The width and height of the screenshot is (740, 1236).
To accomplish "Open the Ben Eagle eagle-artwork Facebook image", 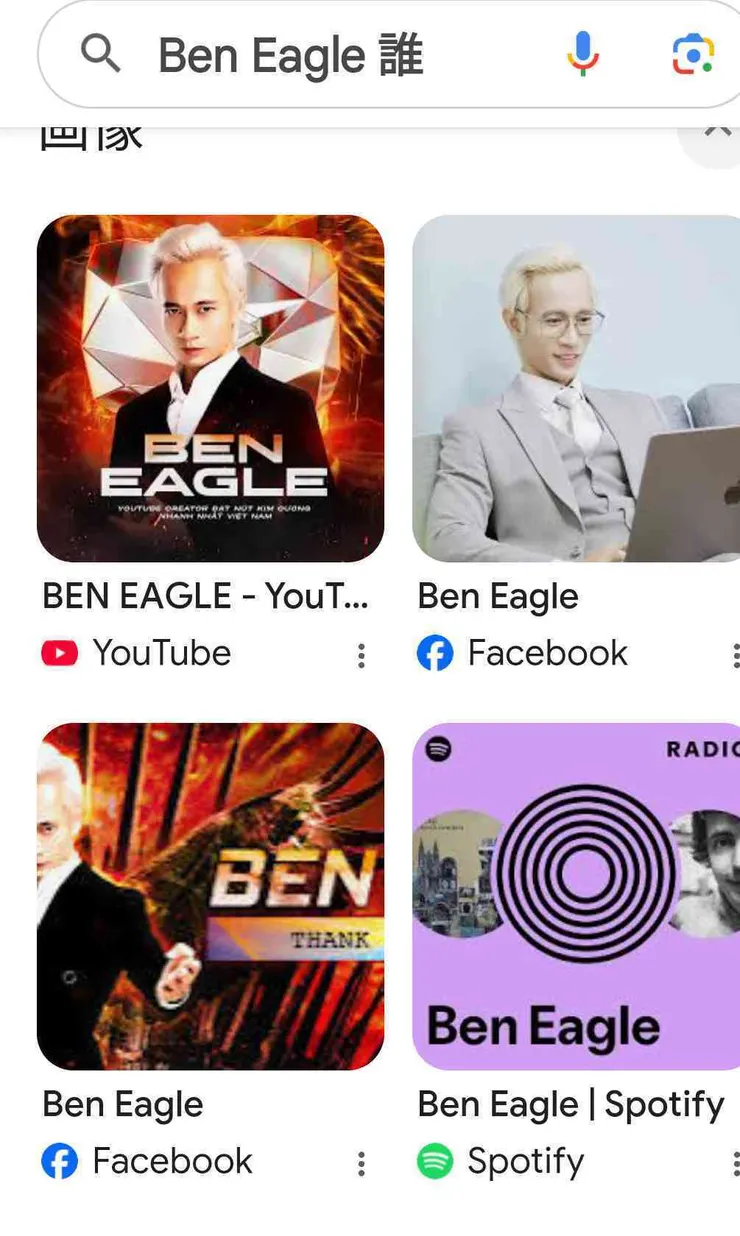I will 210,896.
